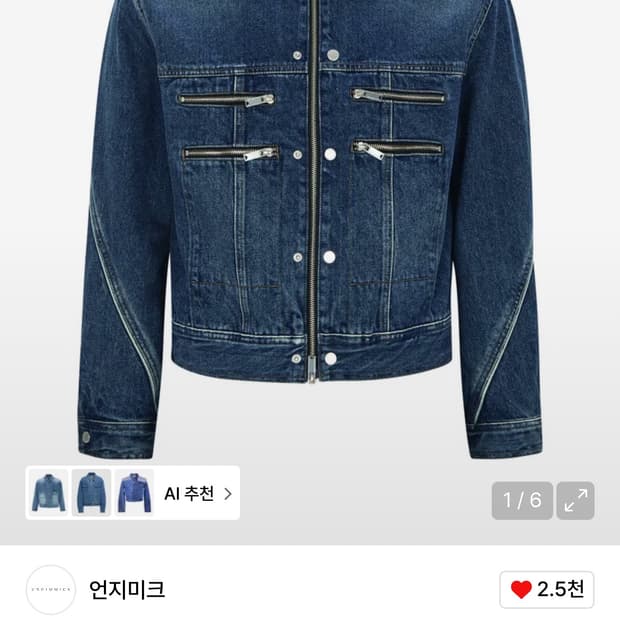Viewport: 620px width, 620px height.
Task: Like the brand with the 2.5천 heart button
Action: pyautogui.click(x=546, y=589)
